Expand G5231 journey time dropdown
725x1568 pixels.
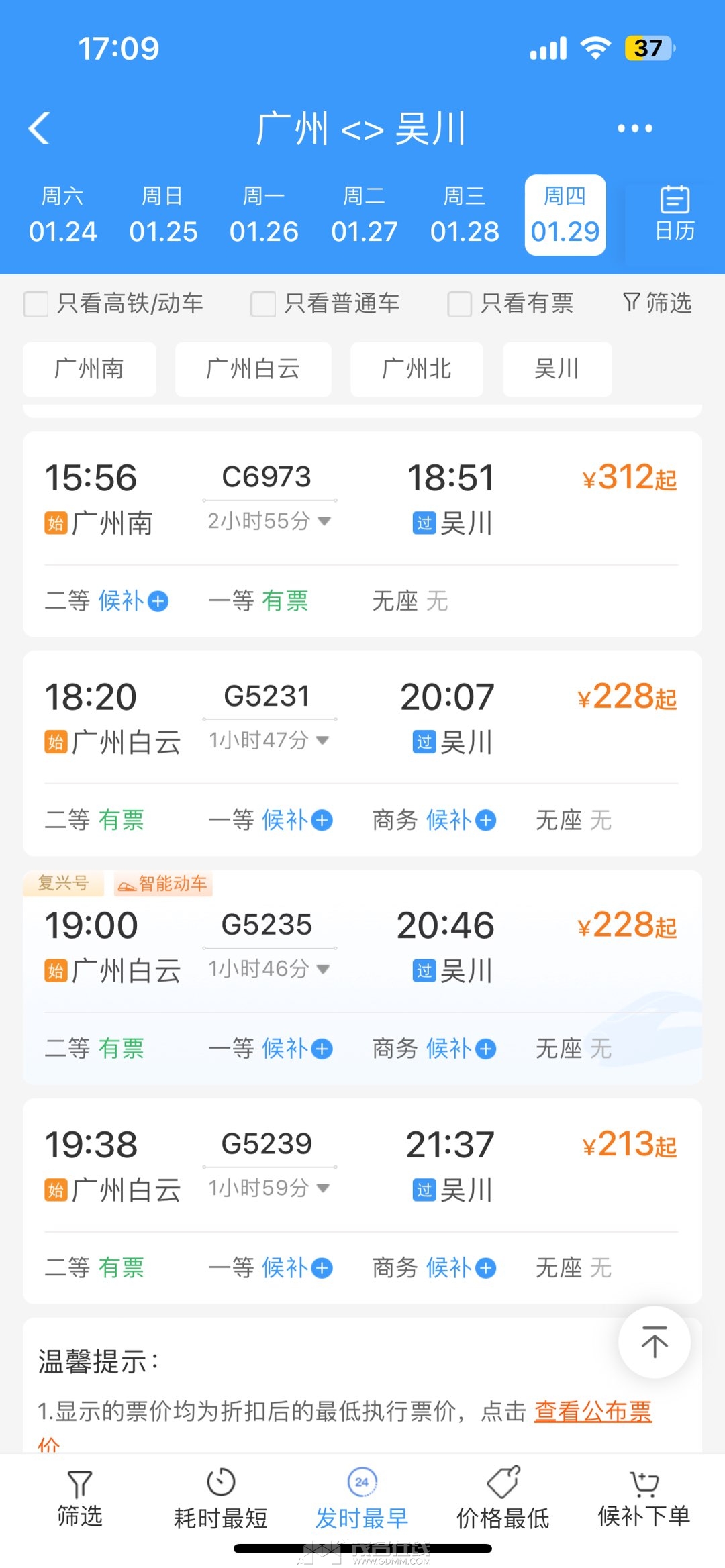tap(322, 741)
